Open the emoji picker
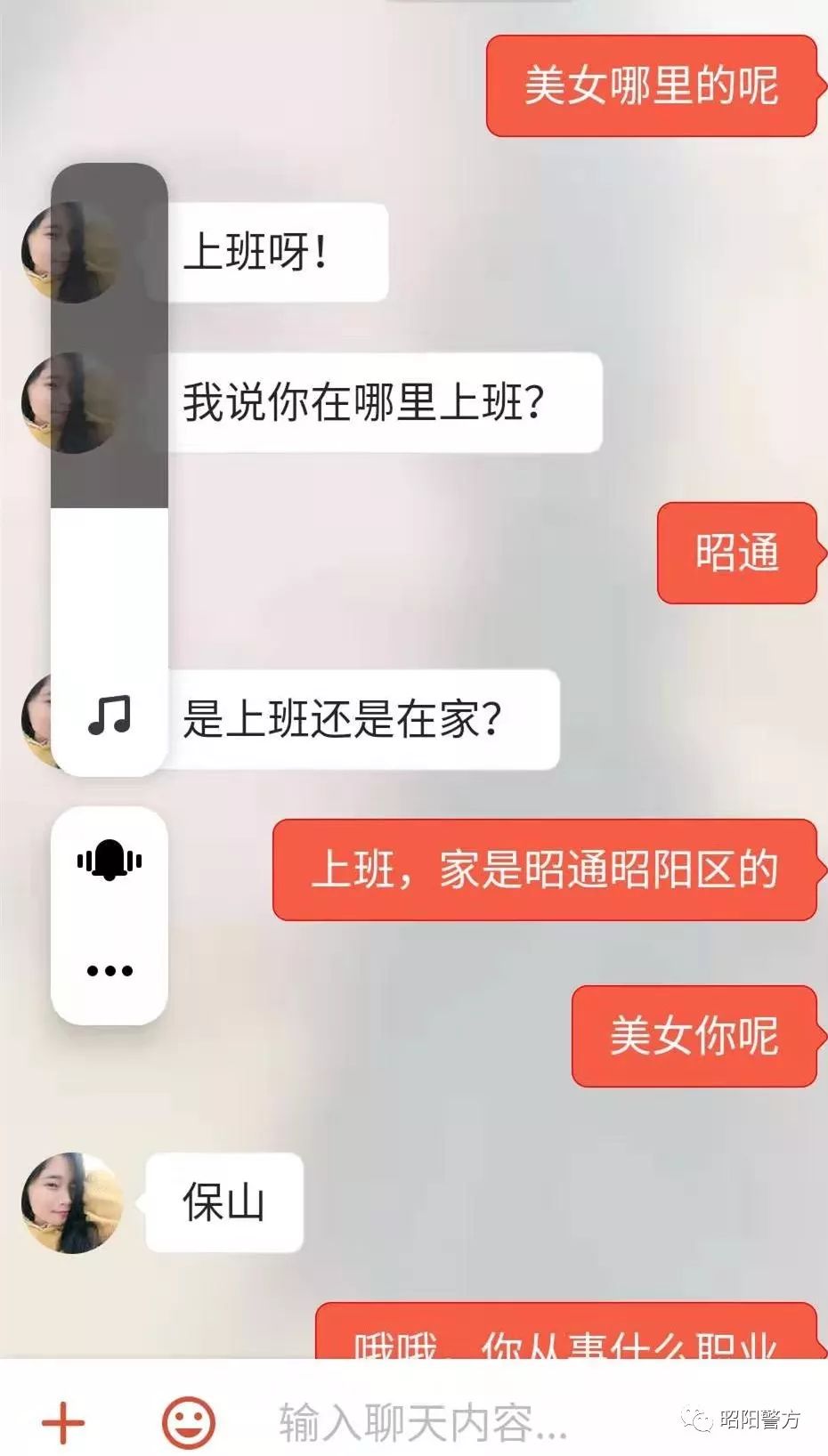Screen dimensions: 828x1456 pos(188,1421)
